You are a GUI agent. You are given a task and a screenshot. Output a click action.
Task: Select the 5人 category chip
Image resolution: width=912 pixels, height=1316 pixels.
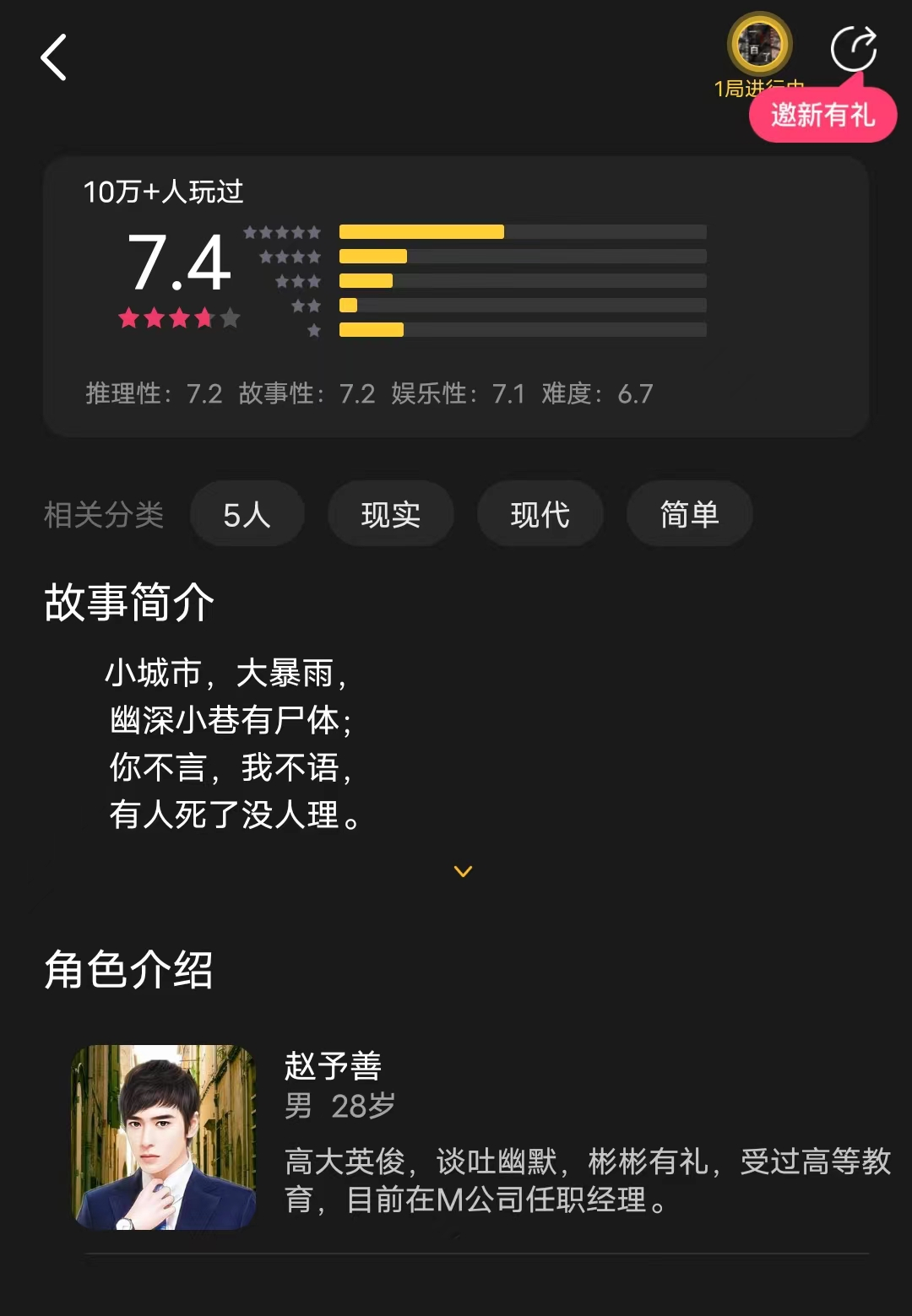coord(247,514)
